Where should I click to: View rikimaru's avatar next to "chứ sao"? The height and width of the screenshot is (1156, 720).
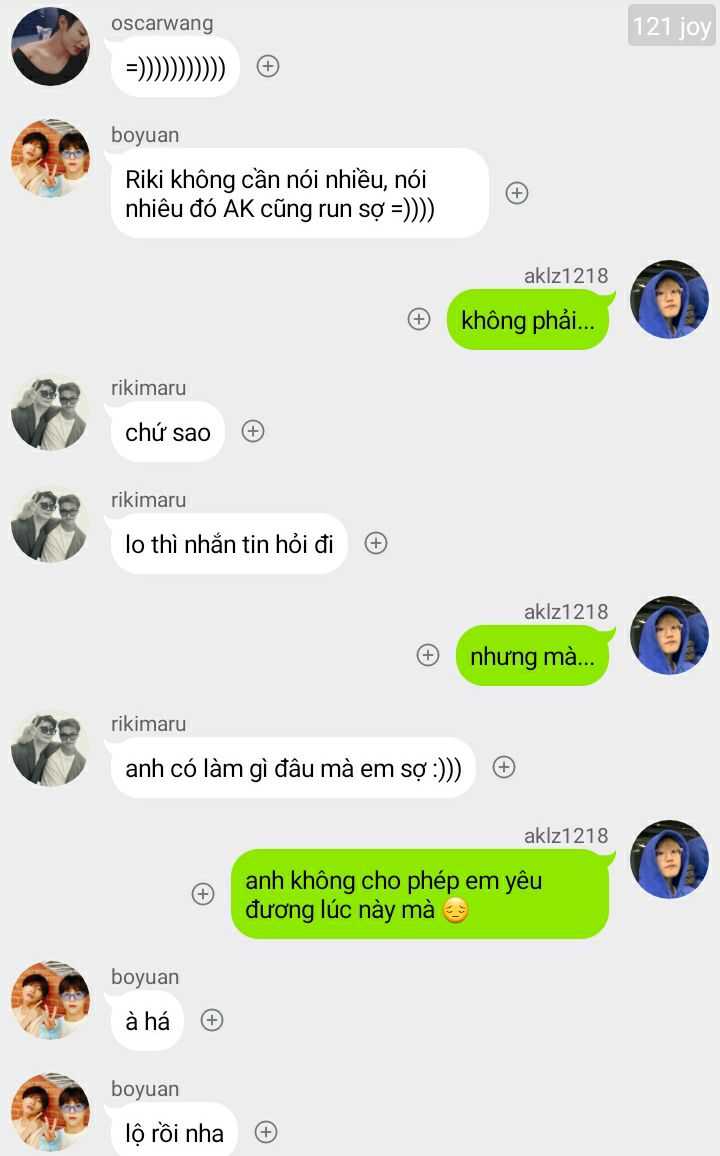click(x=50, y=412)
